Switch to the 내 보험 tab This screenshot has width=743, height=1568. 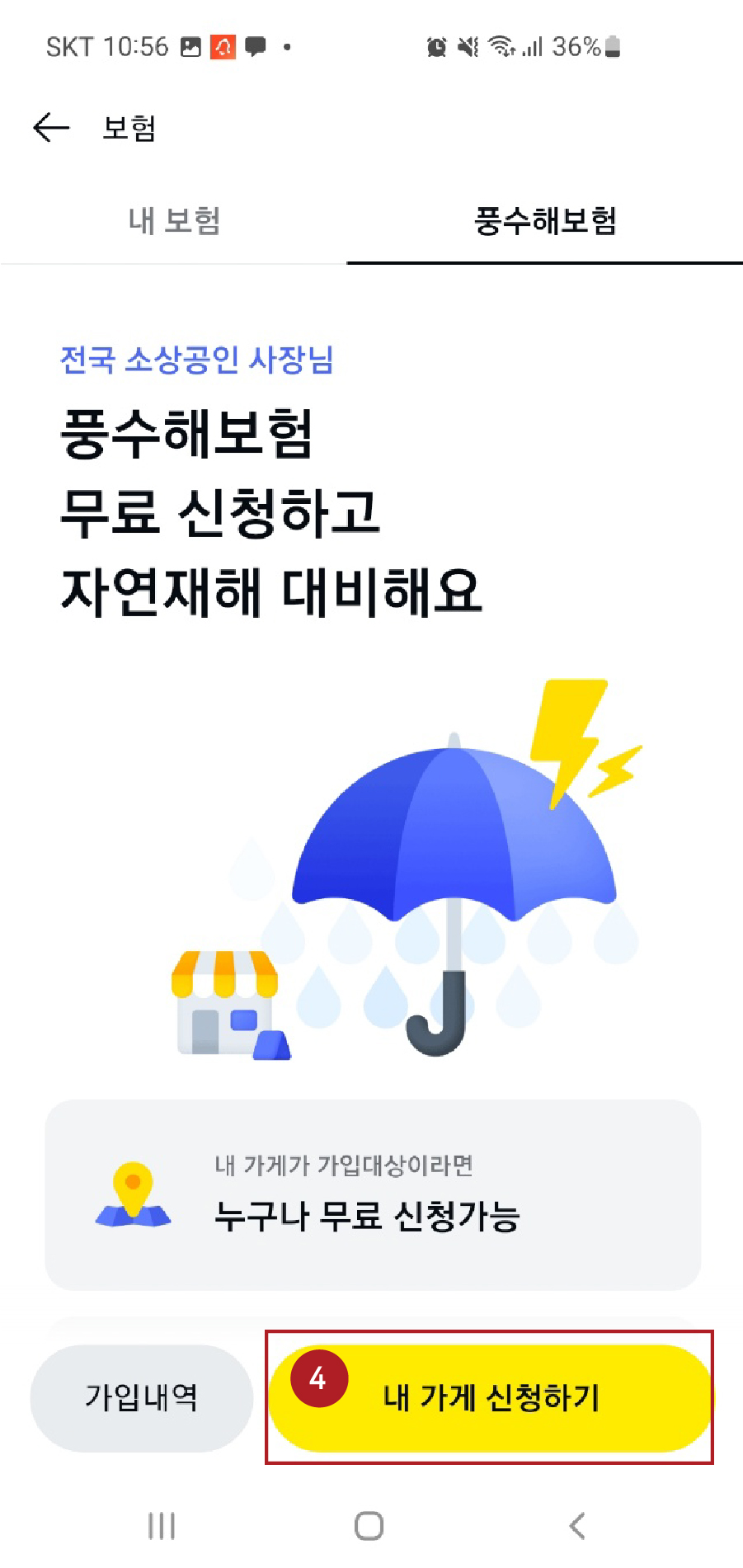pyautogui.click(x=174, y=220)
